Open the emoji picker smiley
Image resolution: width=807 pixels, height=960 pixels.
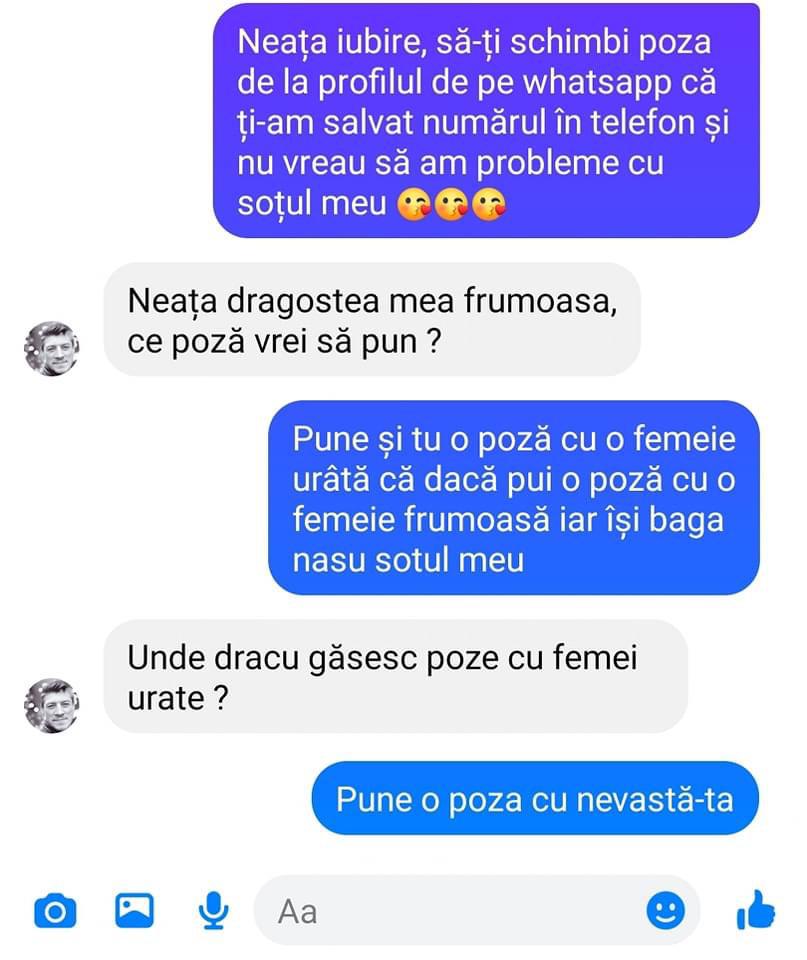(665, 909)
